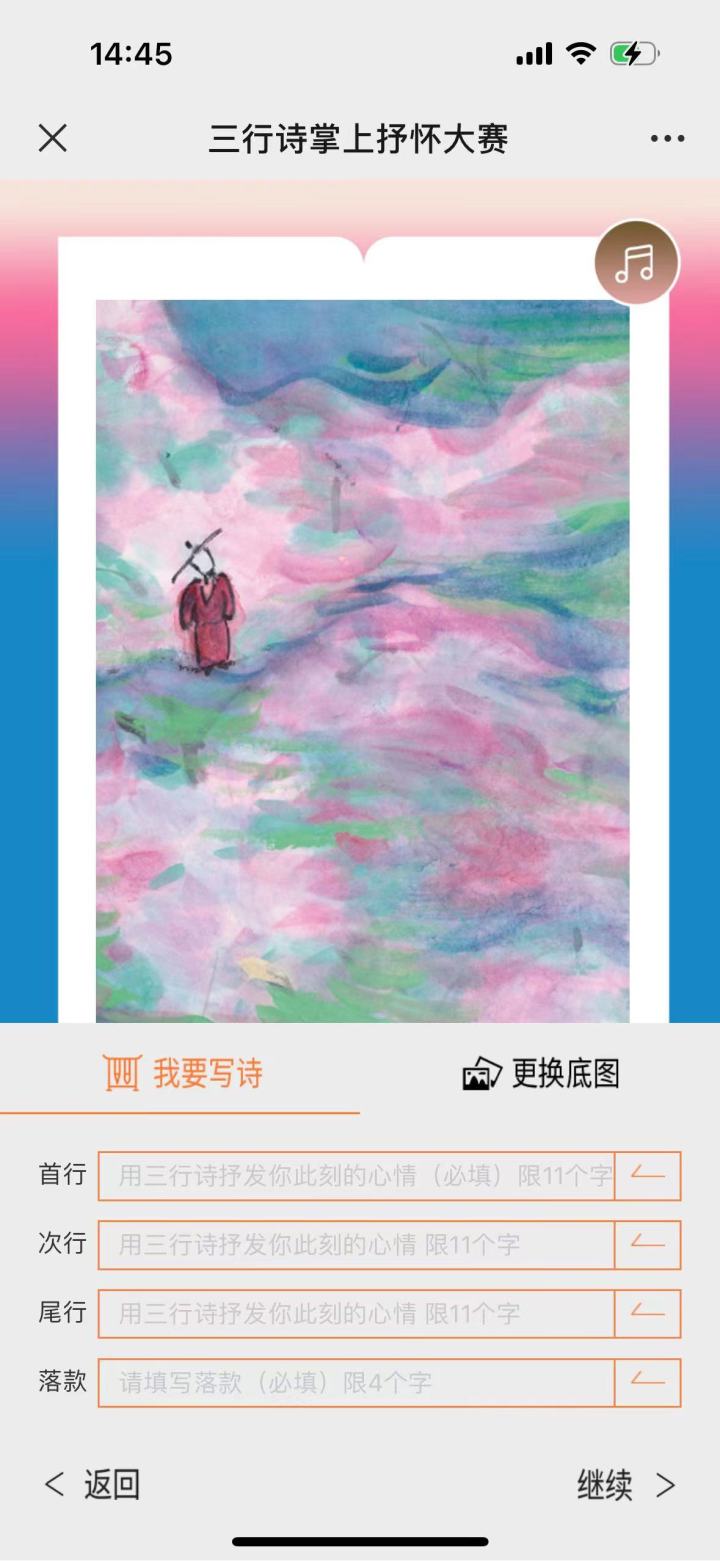Open the three-dot overflow menu

click(x=667, y=138)
